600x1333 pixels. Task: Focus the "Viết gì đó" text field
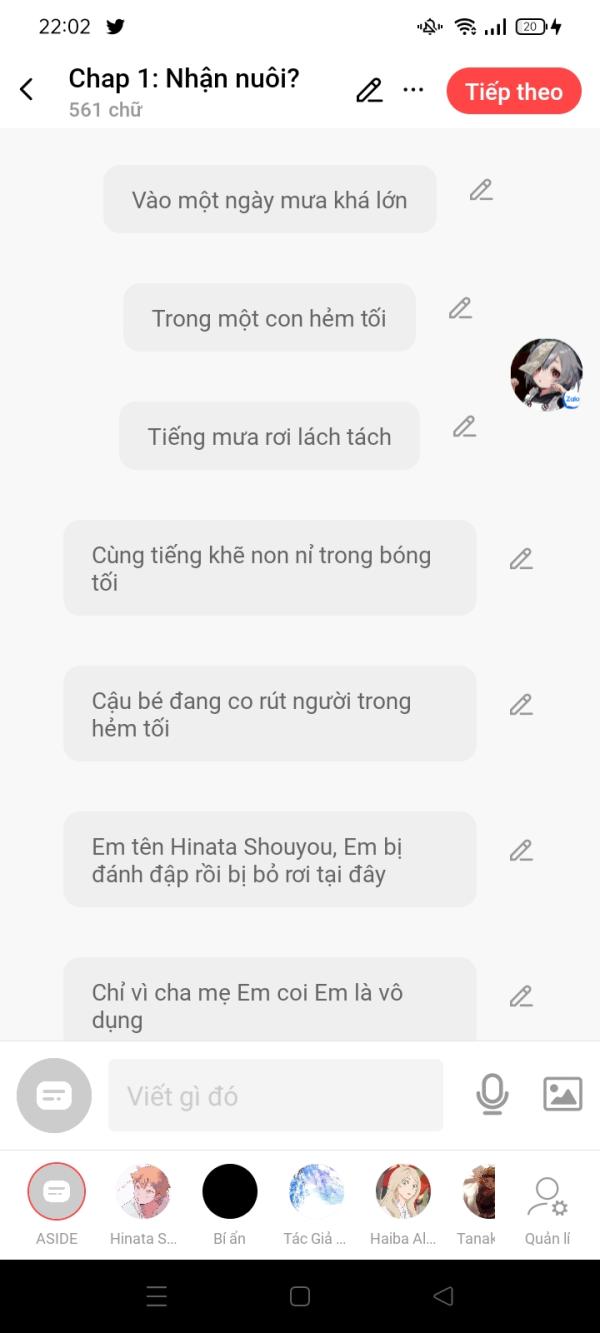tap(275, 1096)
